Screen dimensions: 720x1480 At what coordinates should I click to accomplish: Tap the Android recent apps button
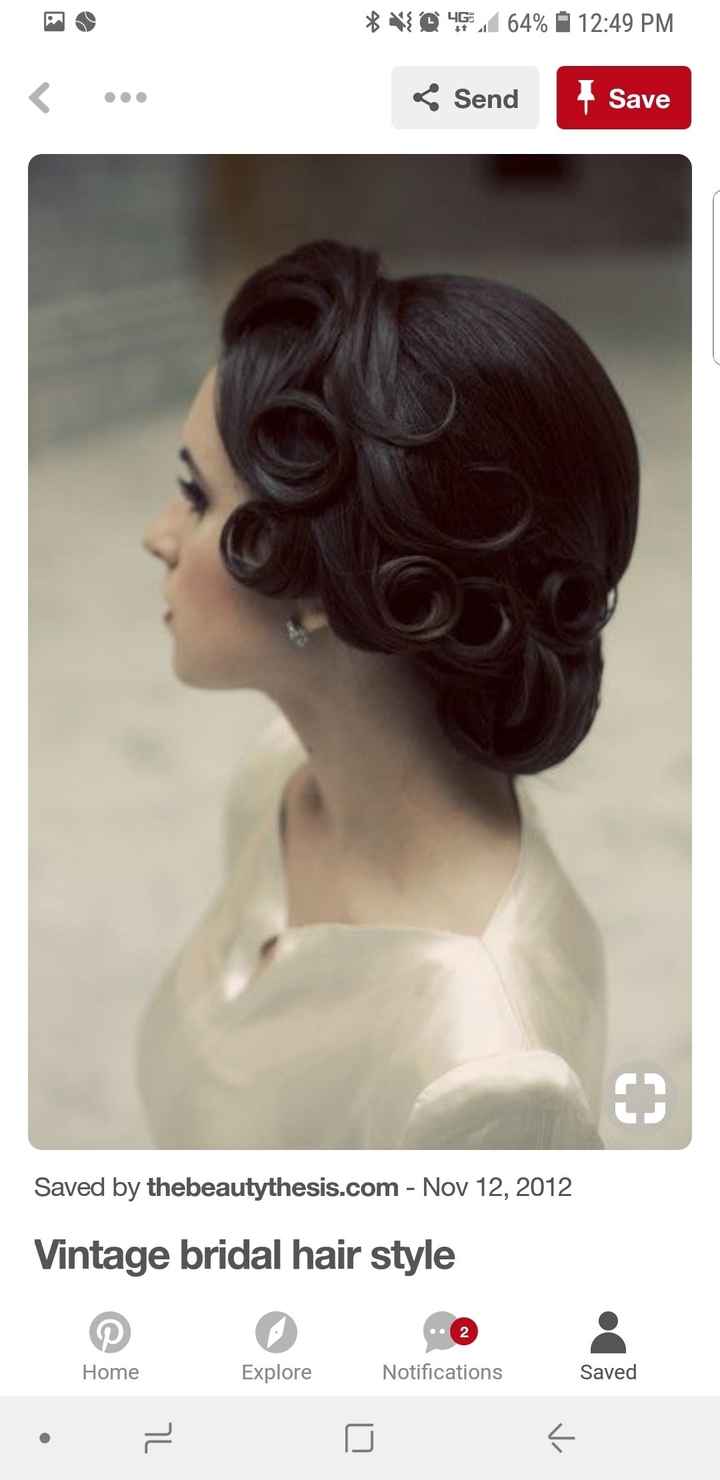tap(360, 1437)
